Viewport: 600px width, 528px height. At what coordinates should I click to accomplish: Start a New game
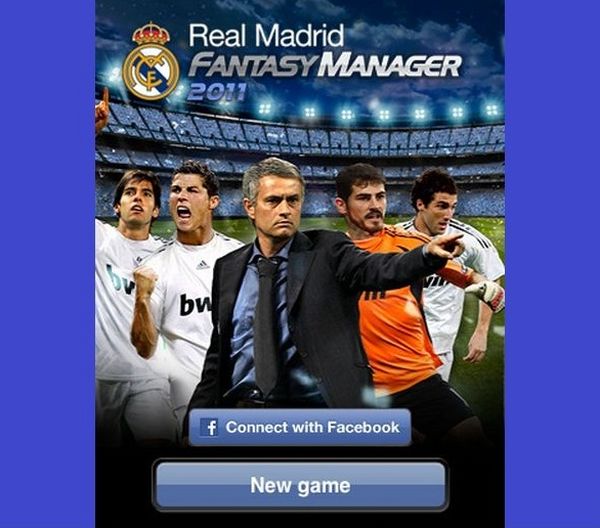[x=300, y=486]
